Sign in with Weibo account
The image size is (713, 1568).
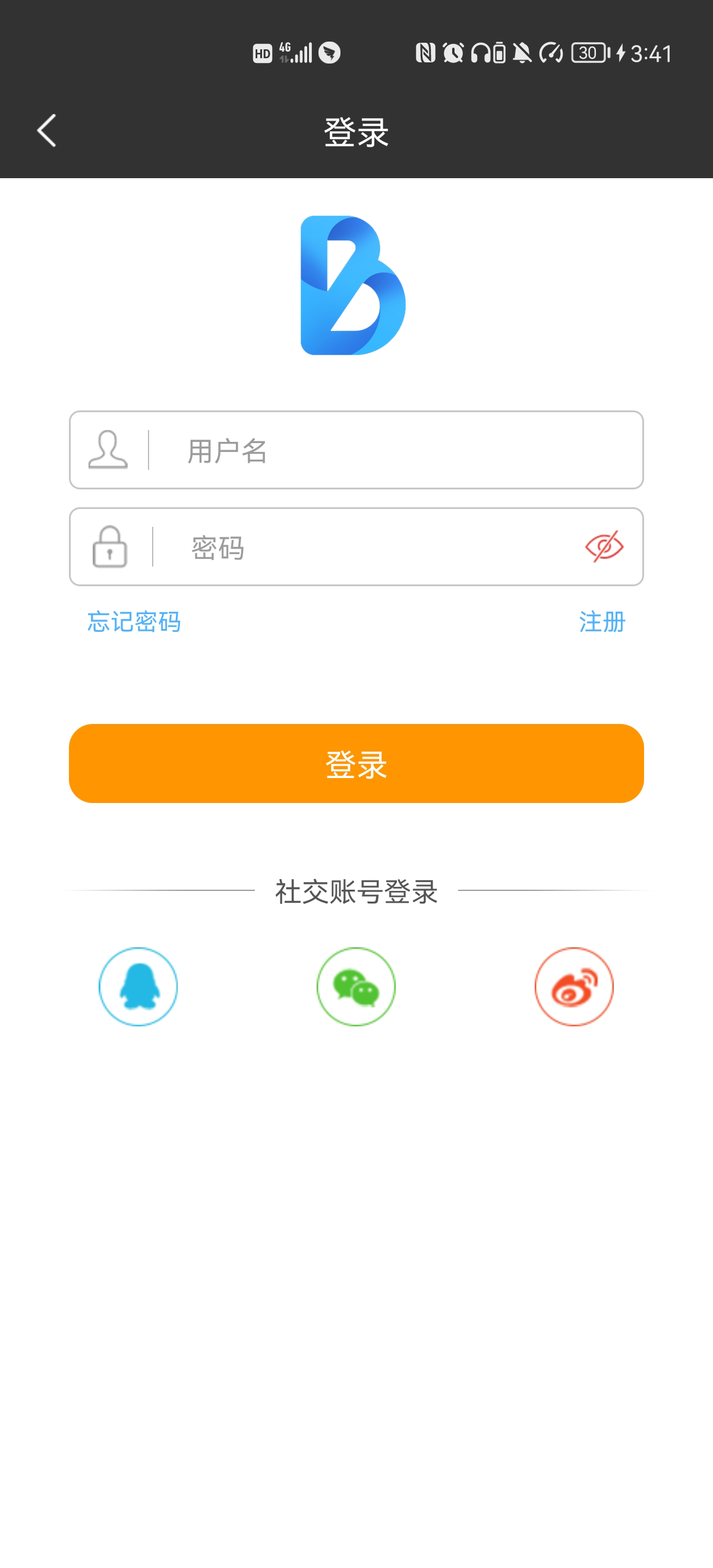[573, 986]
